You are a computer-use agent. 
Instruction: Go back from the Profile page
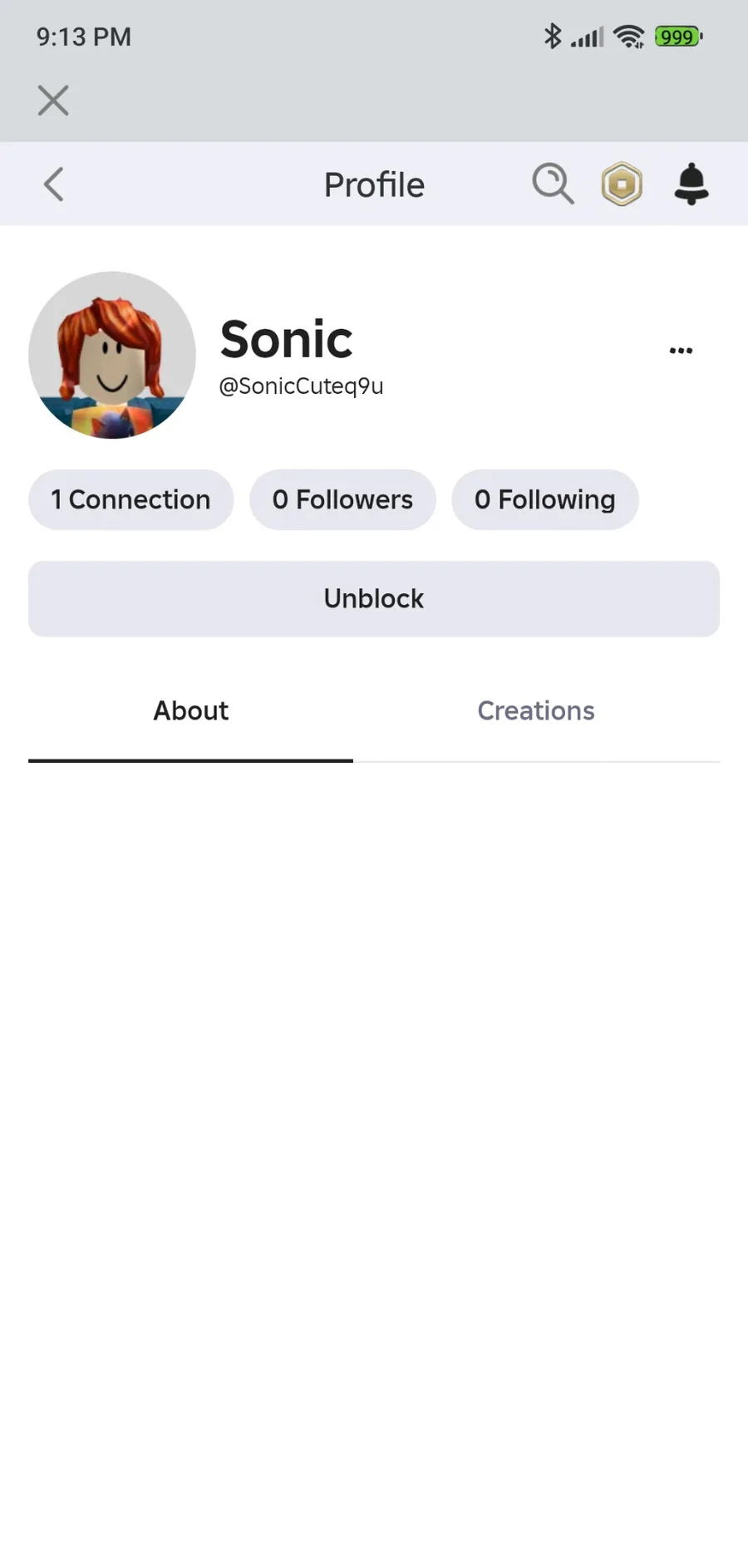(x=53, y=184)
